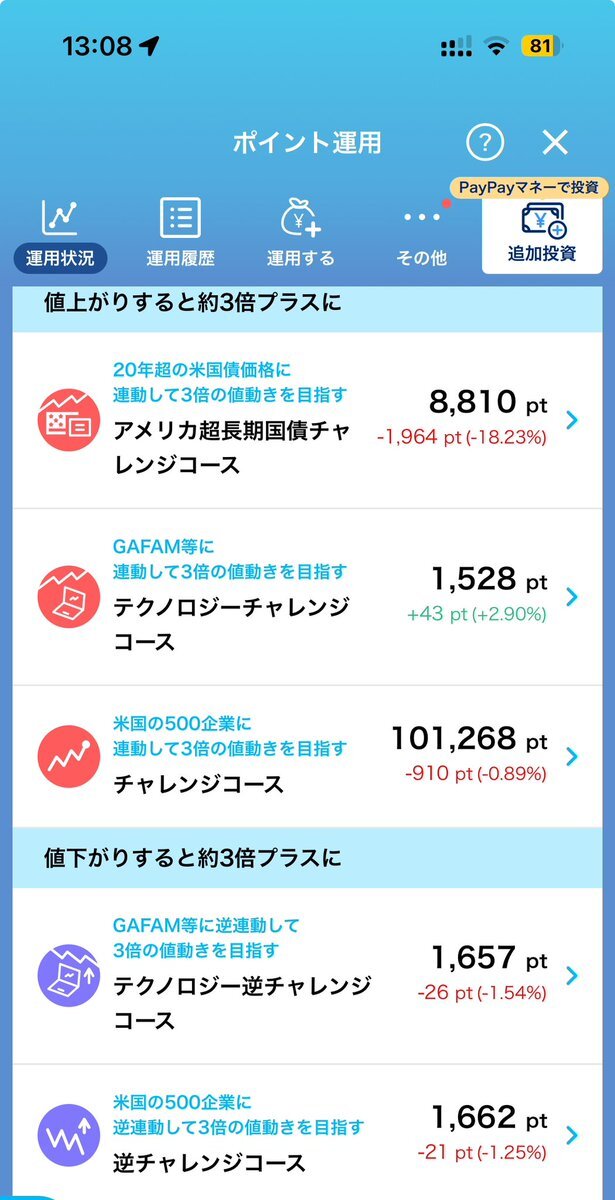Screen dimensions: 615x1200
Task: Open the テクノロジーチャレンジコース row
Action: [x=307, y=597]
